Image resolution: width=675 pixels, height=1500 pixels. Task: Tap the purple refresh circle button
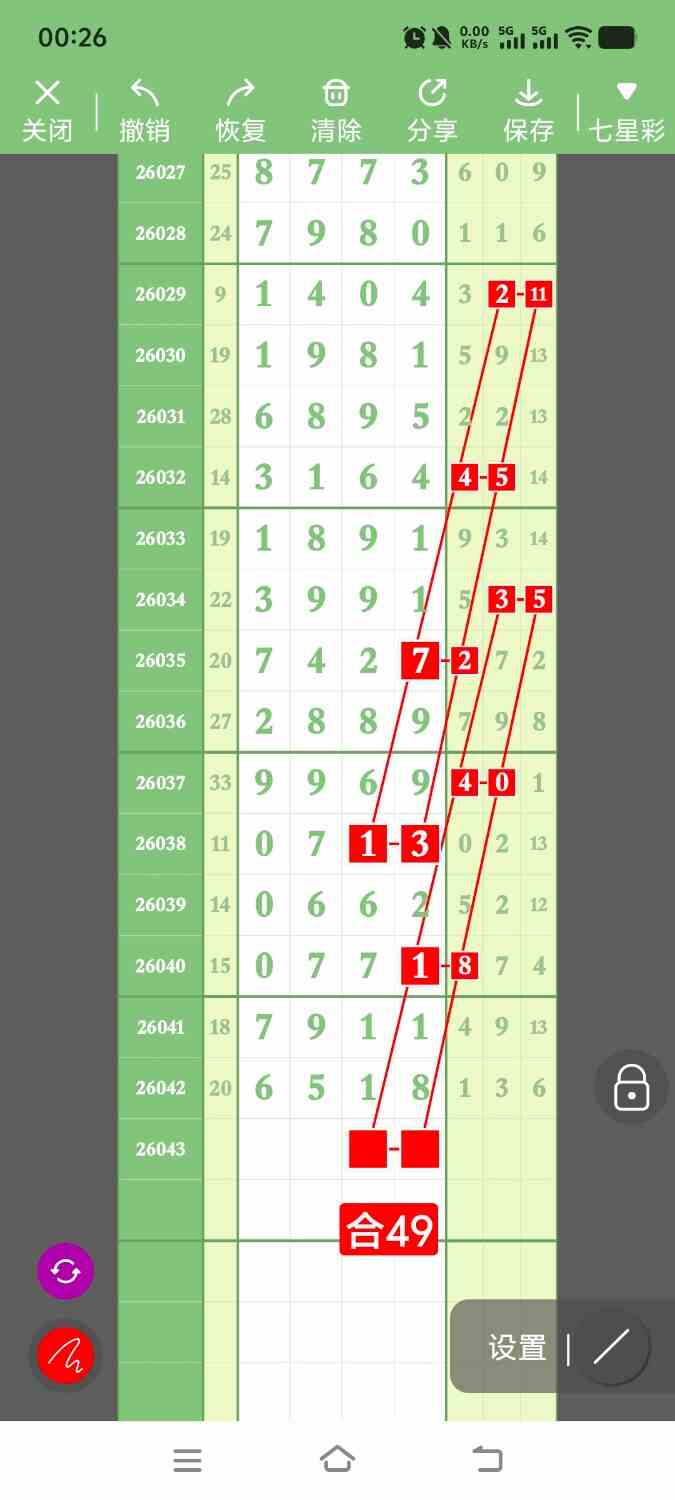(65, 1271)
